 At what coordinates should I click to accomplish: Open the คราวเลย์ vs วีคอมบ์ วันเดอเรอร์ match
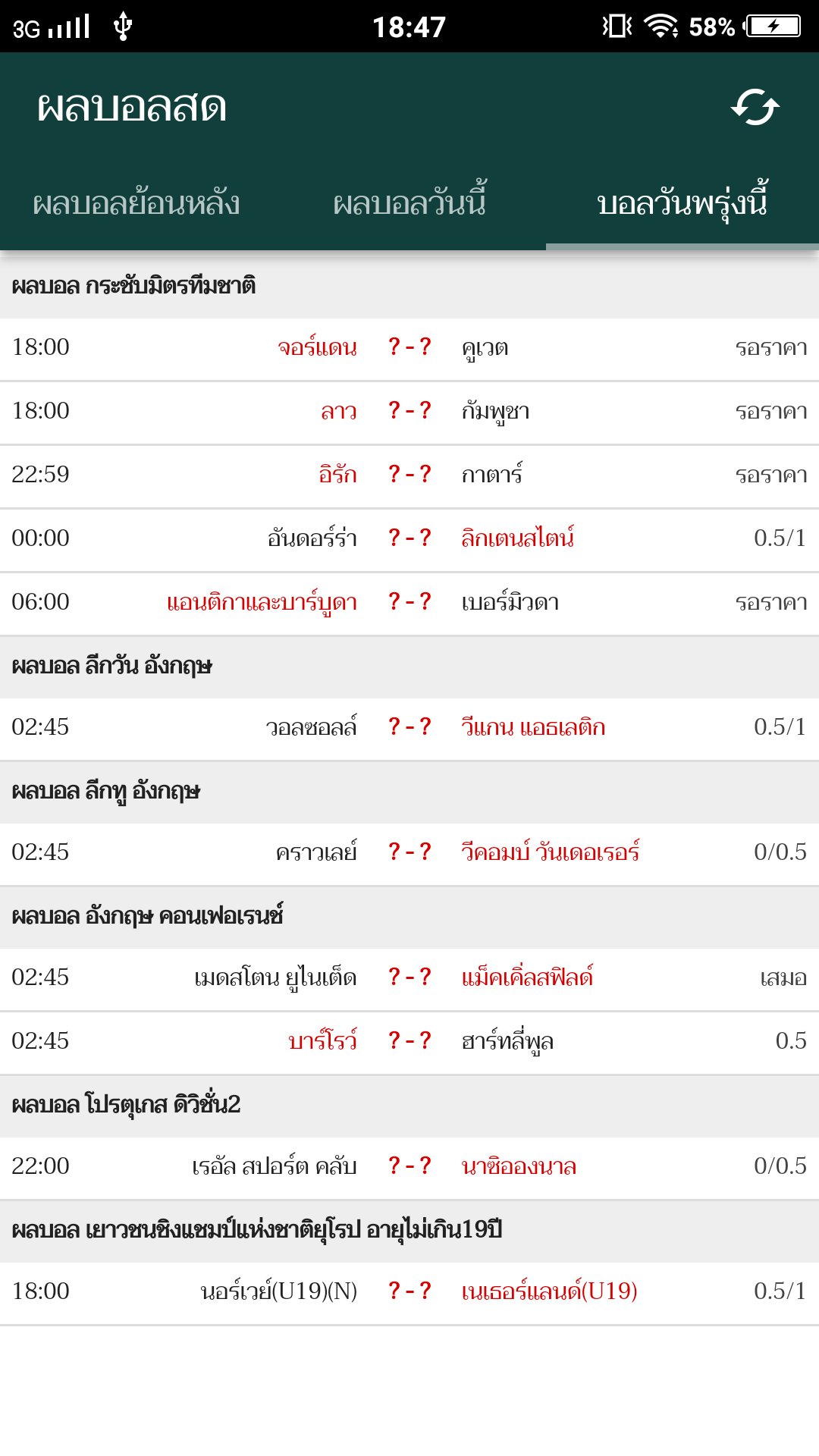tap(409, 853)
